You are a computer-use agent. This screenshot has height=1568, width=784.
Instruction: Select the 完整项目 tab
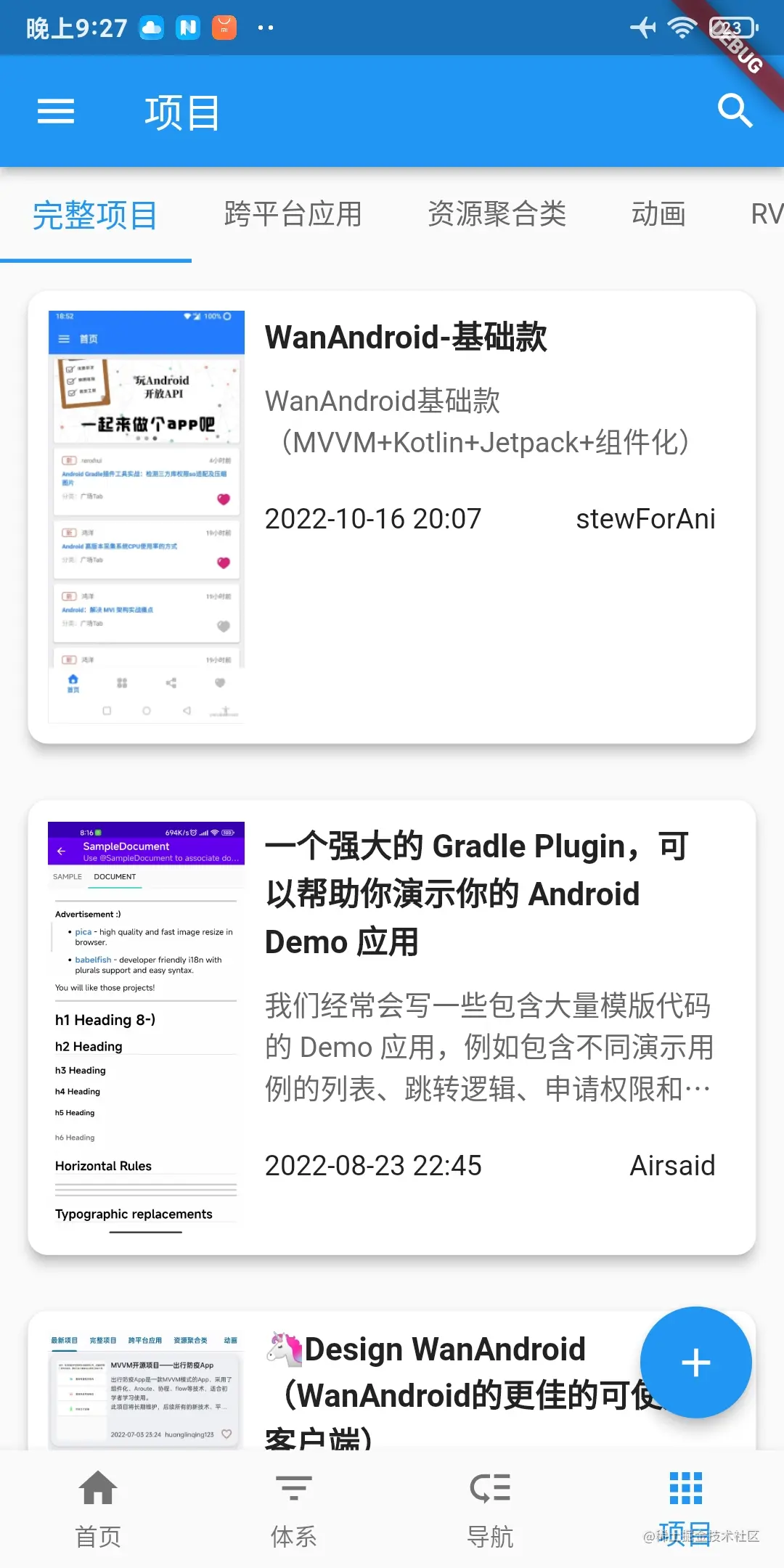[x=94, y=214]
